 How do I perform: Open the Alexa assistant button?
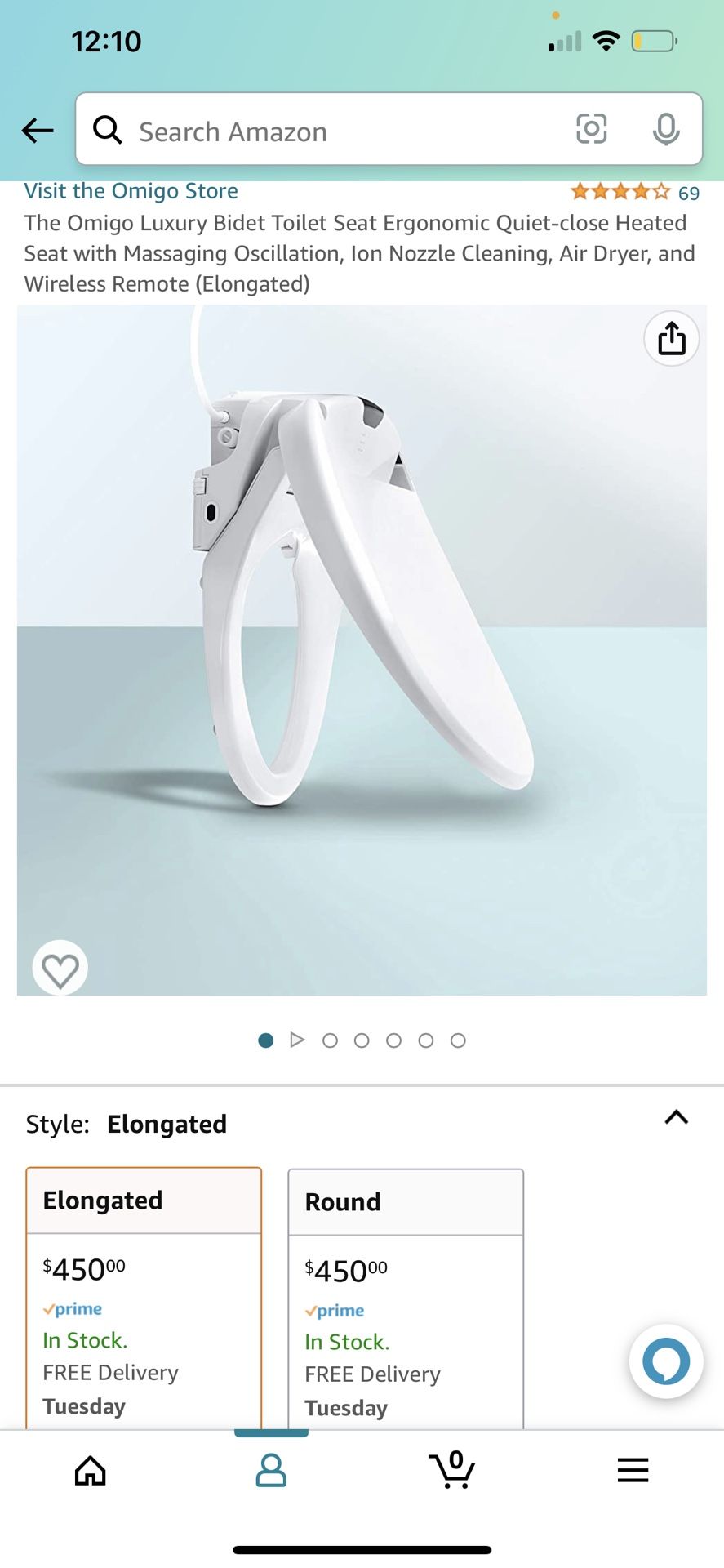click(665, 1361)
